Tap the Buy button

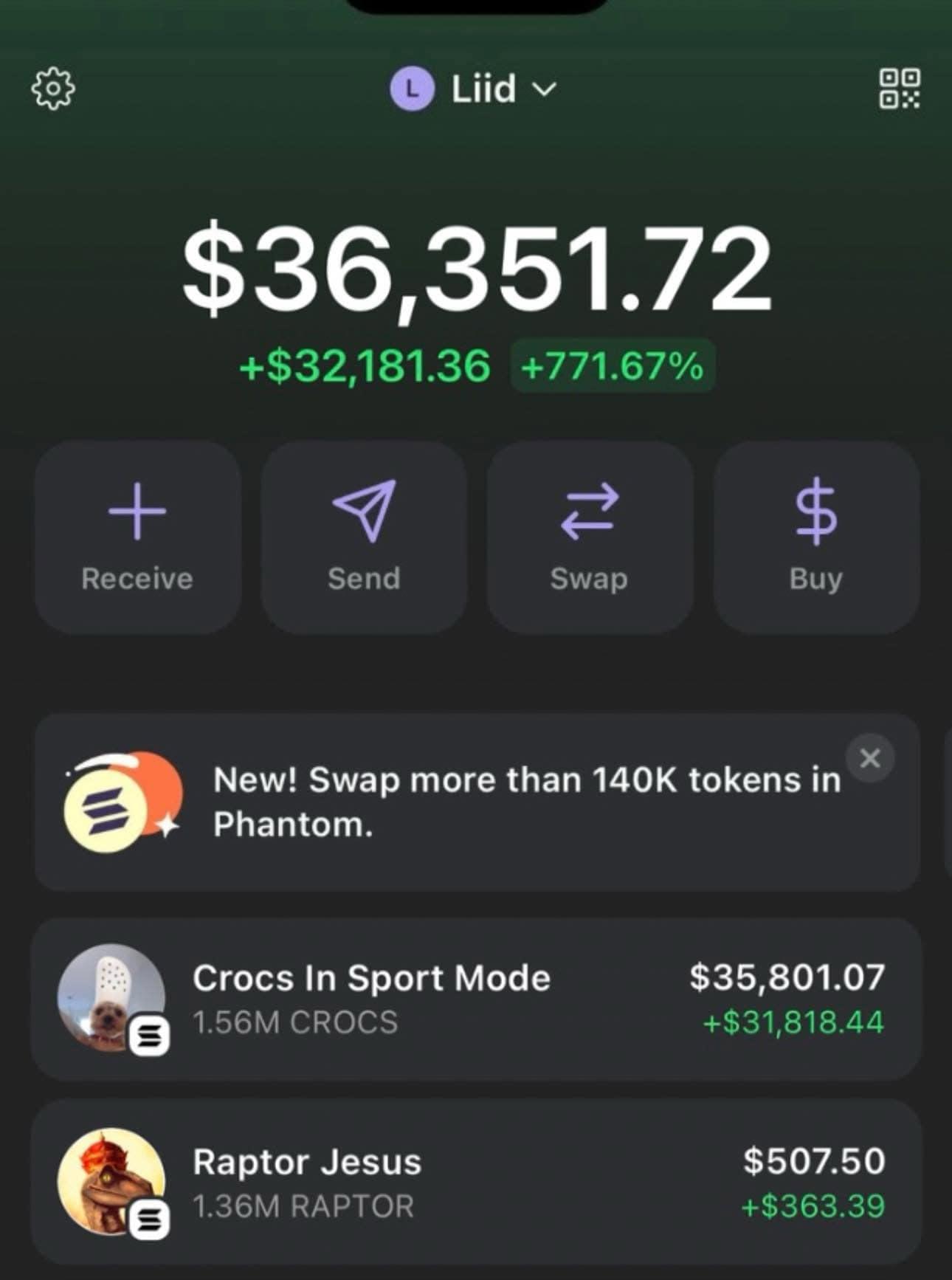coord(816,537)
